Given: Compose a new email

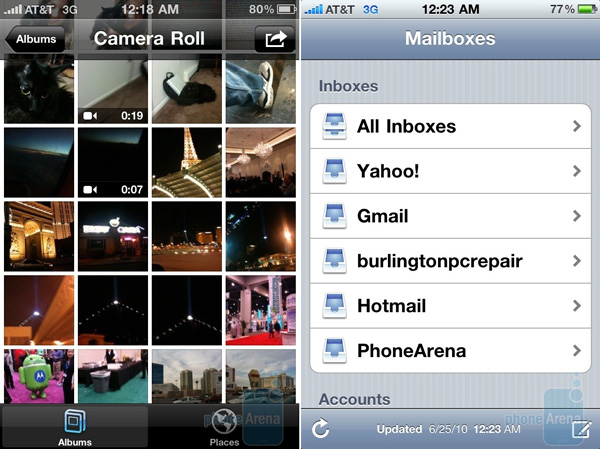Looking at the screenshot, I should (x=578, y=429).
